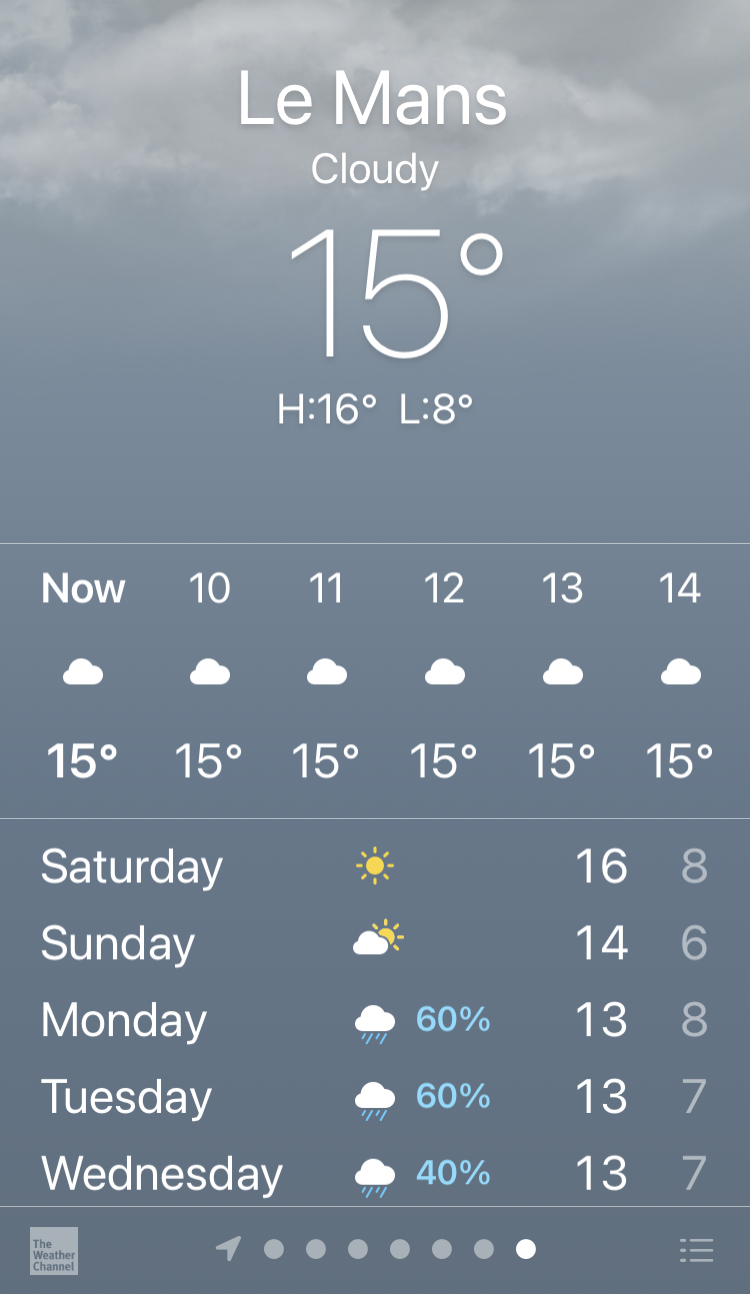750x1294 pixels.
Task: Open The Weather Channel link
Action: coord(54,1251)
